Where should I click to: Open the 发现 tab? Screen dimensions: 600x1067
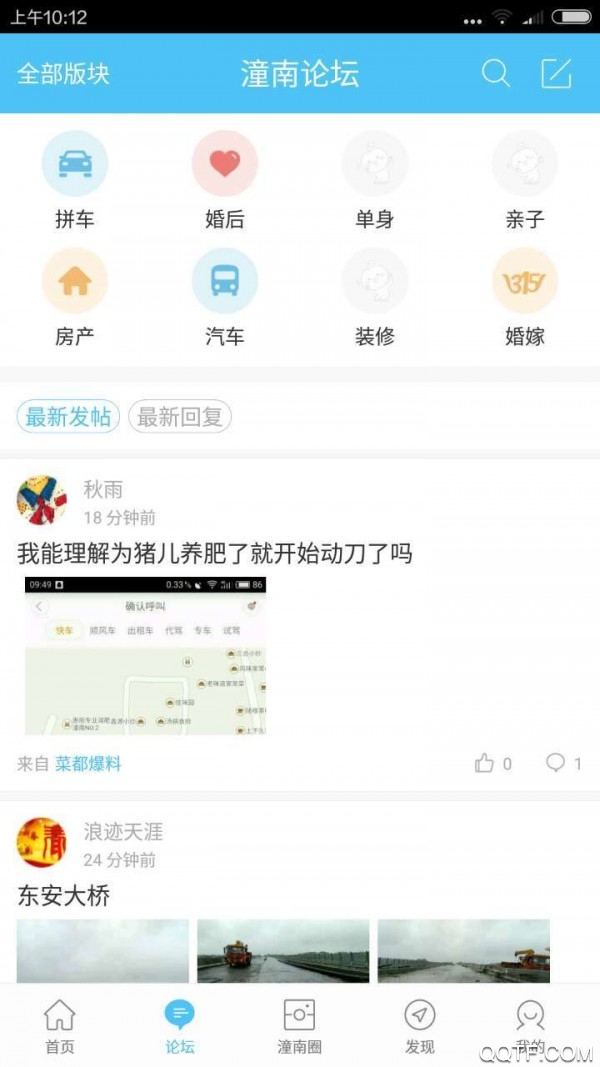pyautogui.click(x=420, y=1027)
